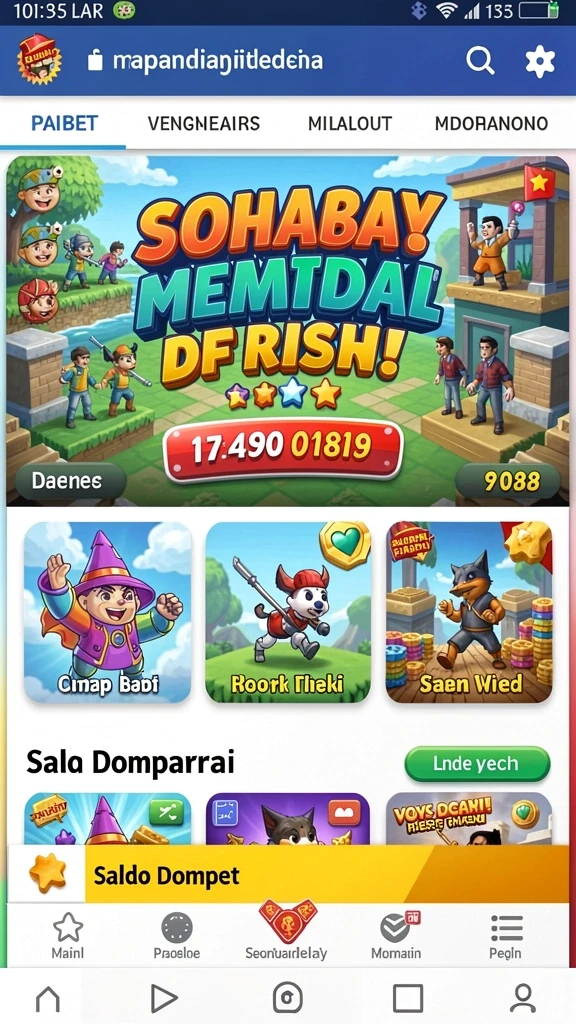
Task: Open the Praosloe bottom tab
Action: 178,936
